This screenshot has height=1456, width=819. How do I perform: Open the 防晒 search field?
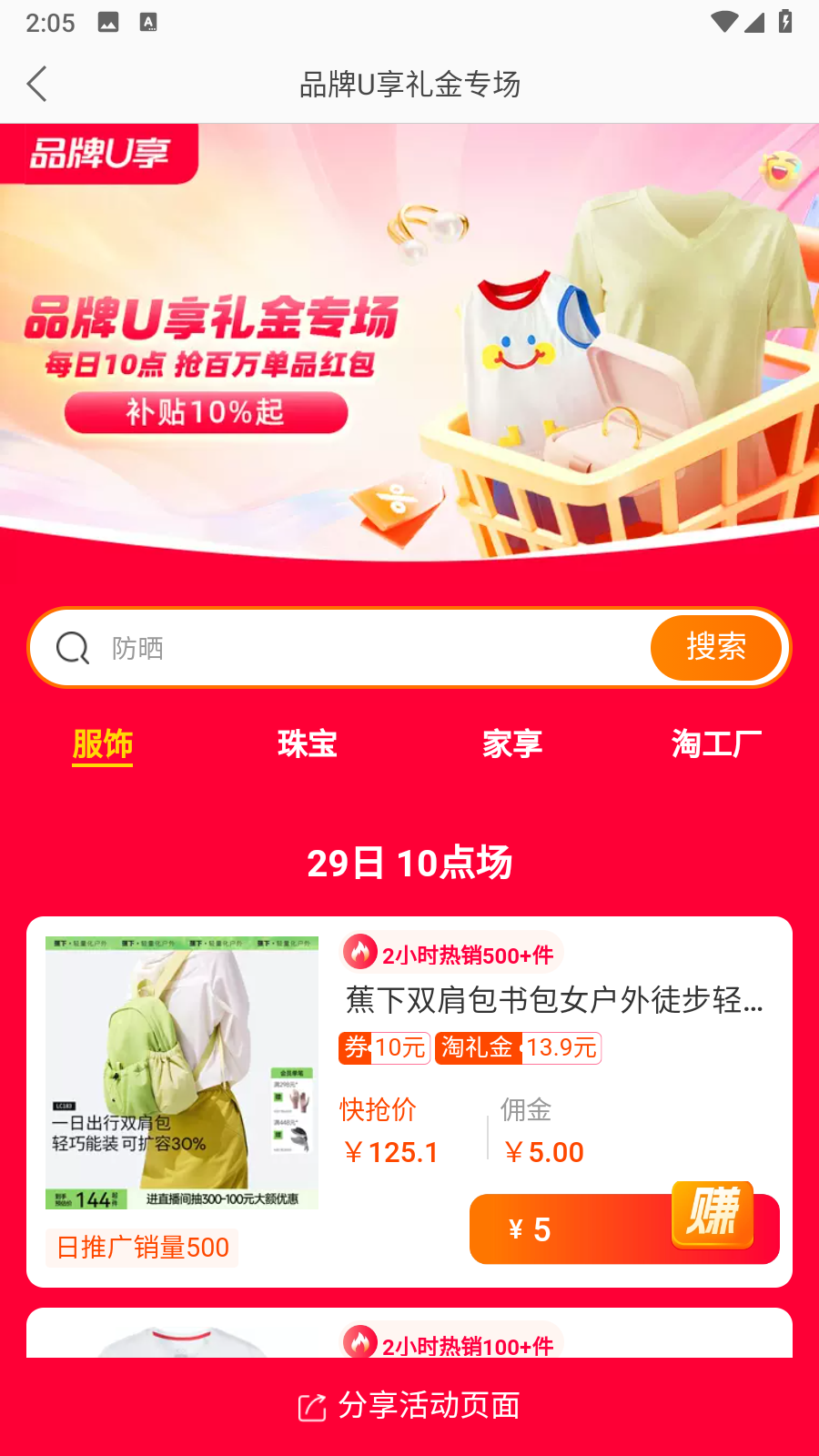coord(364,648)
